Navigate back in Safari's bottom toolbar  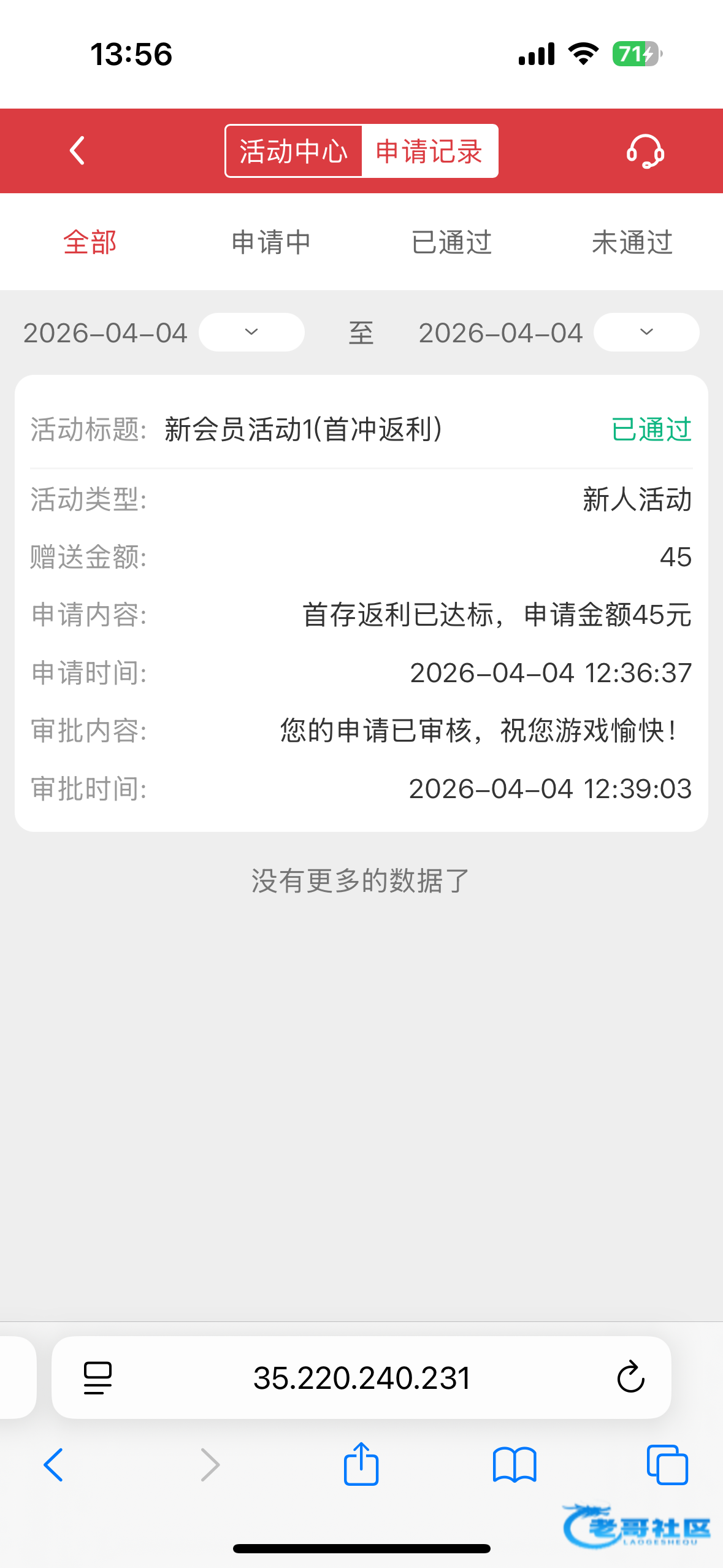click(54, 1465)
